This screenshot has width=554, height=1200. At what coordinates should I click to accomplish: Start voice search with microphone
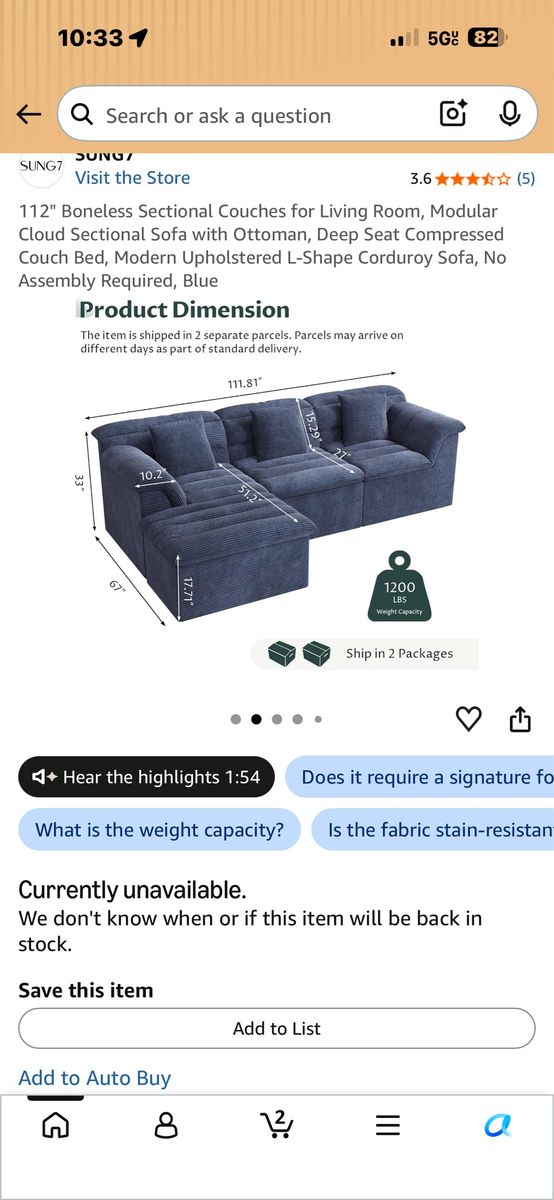510,114
